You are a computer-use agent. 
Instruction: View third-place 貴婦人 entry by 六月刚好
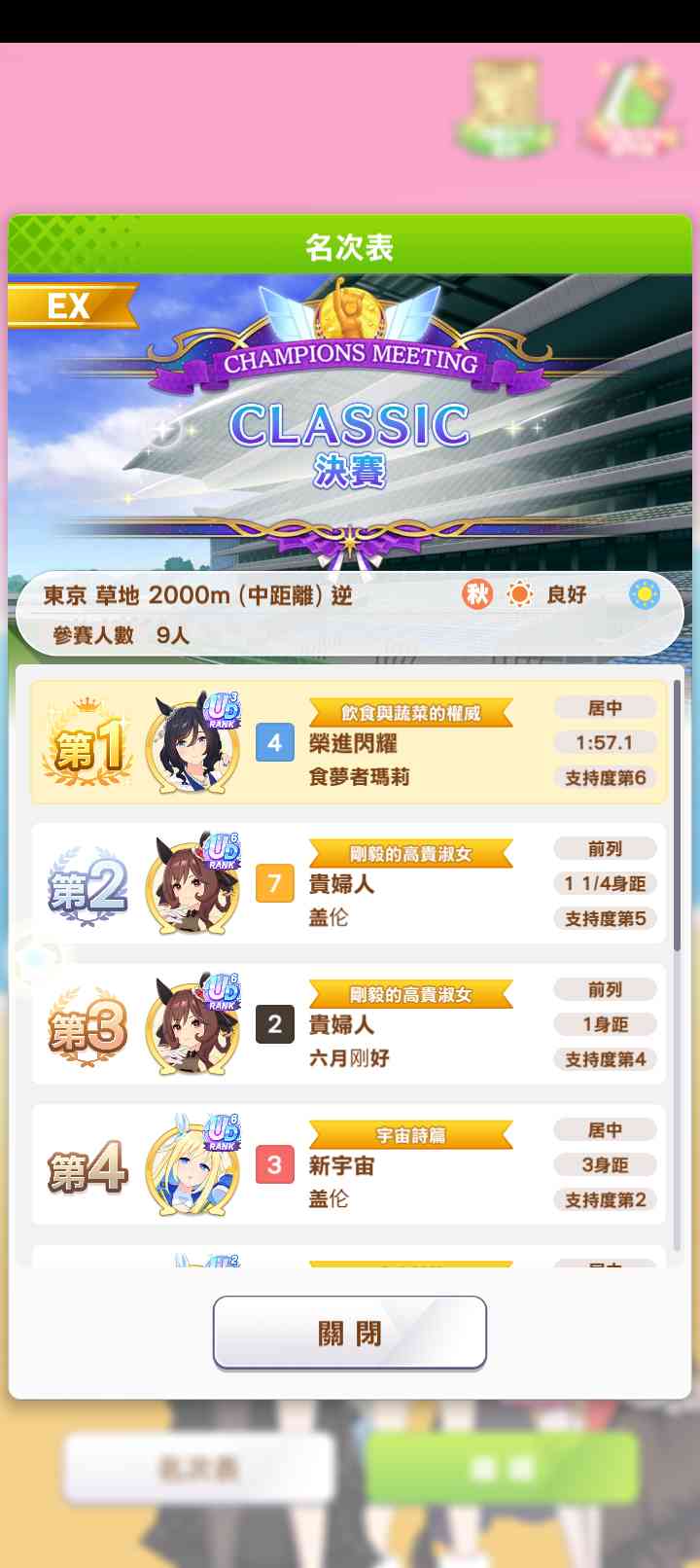click(348, 1024)
